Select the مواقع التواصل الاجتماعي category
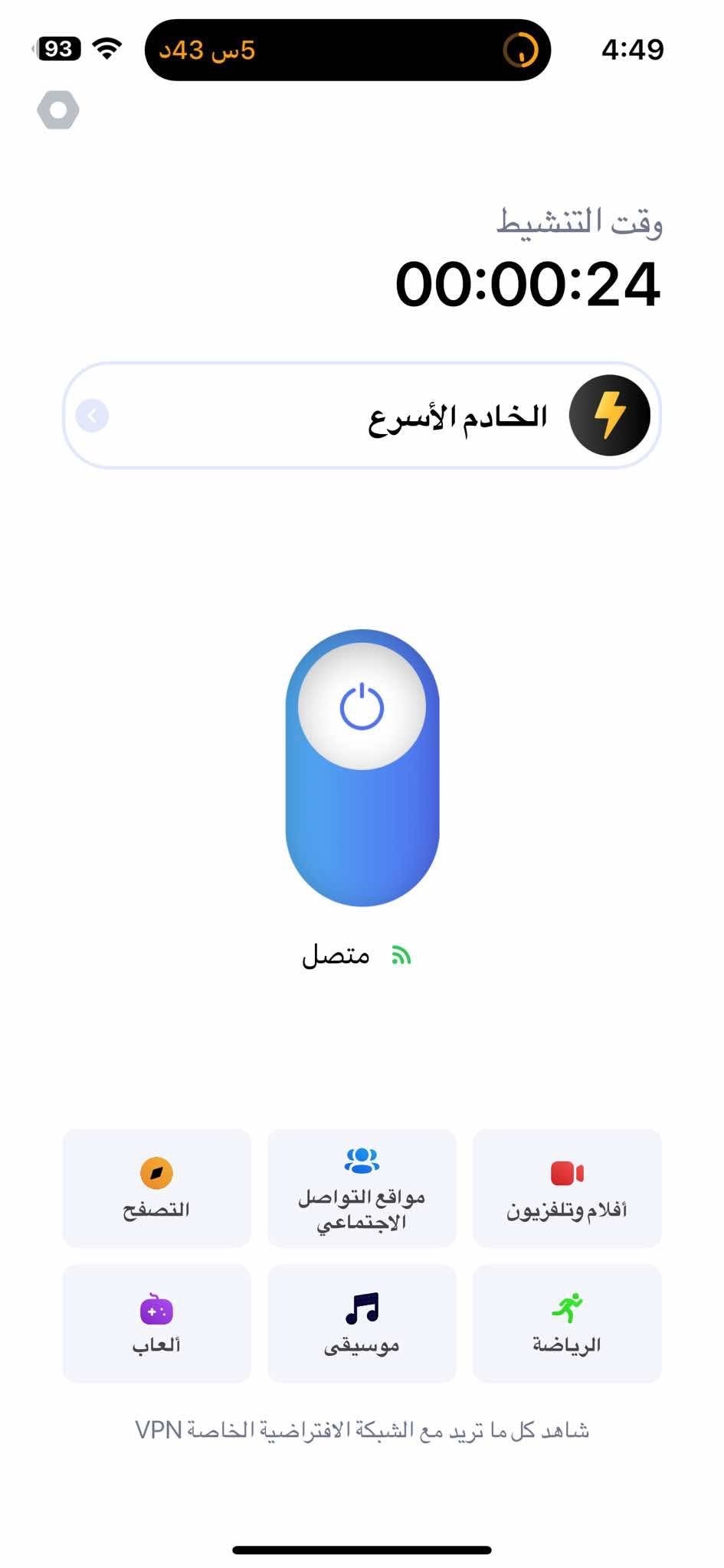The width and height of the screenshot is (724, 1568). [362, 1189]
